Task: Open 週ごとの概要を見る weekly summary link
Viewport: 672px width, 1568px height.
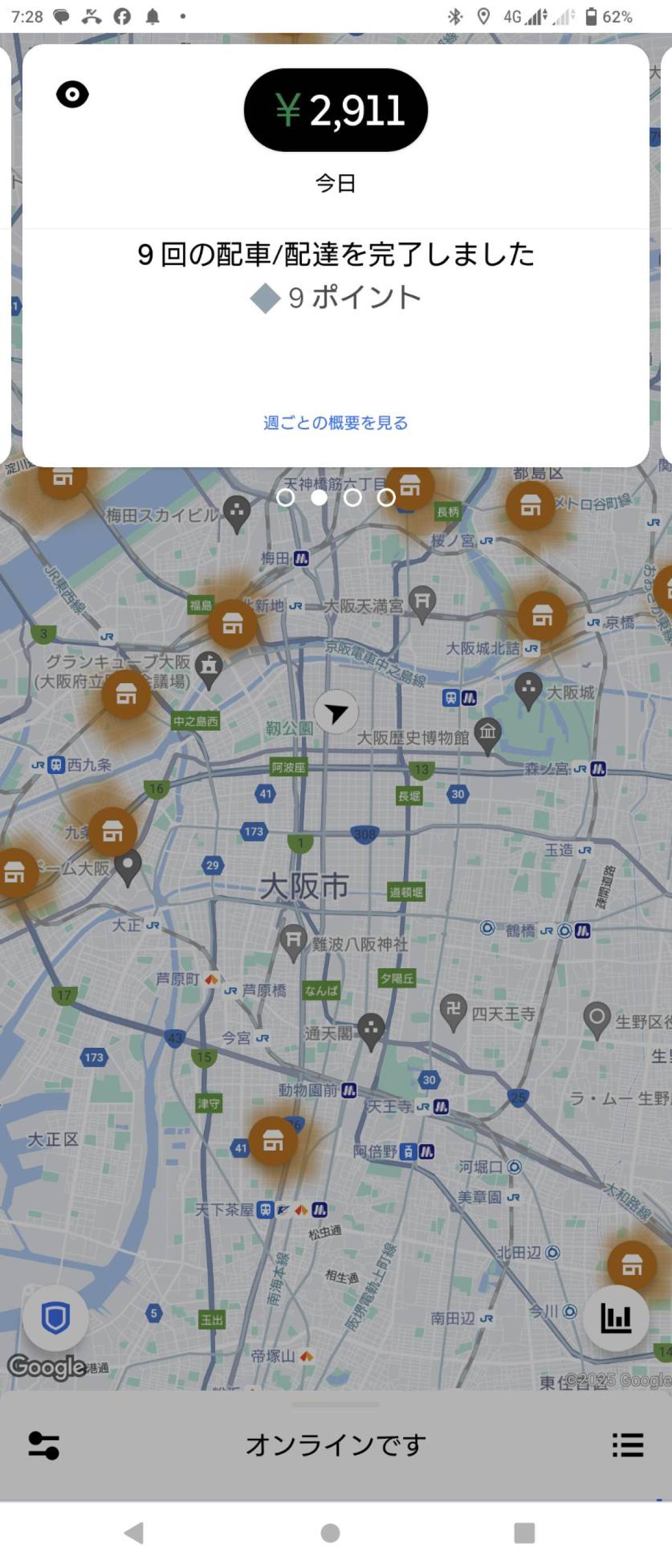Action: [335, 422]
